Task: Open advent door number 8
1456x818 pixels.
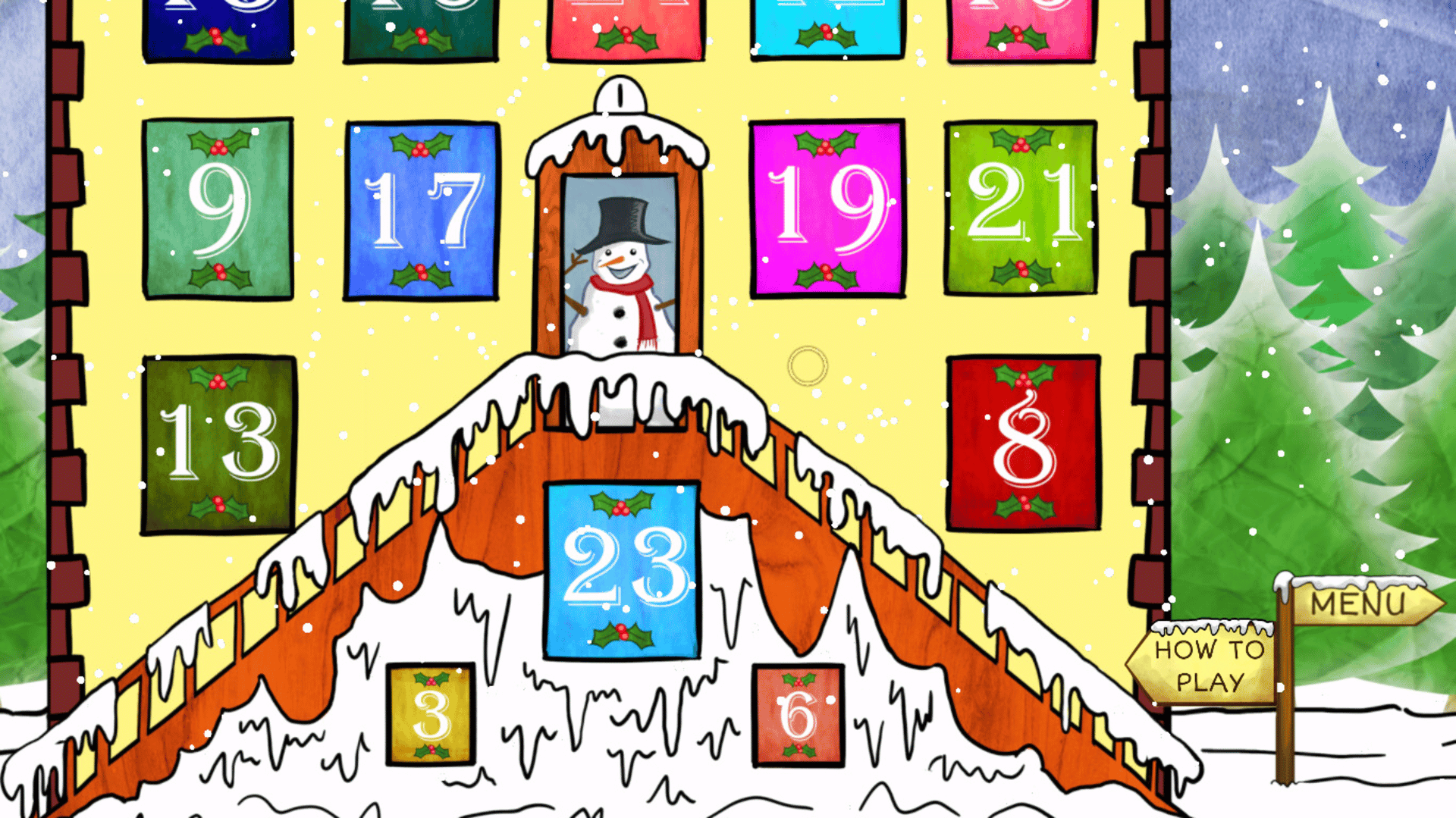Action: 1024,443
